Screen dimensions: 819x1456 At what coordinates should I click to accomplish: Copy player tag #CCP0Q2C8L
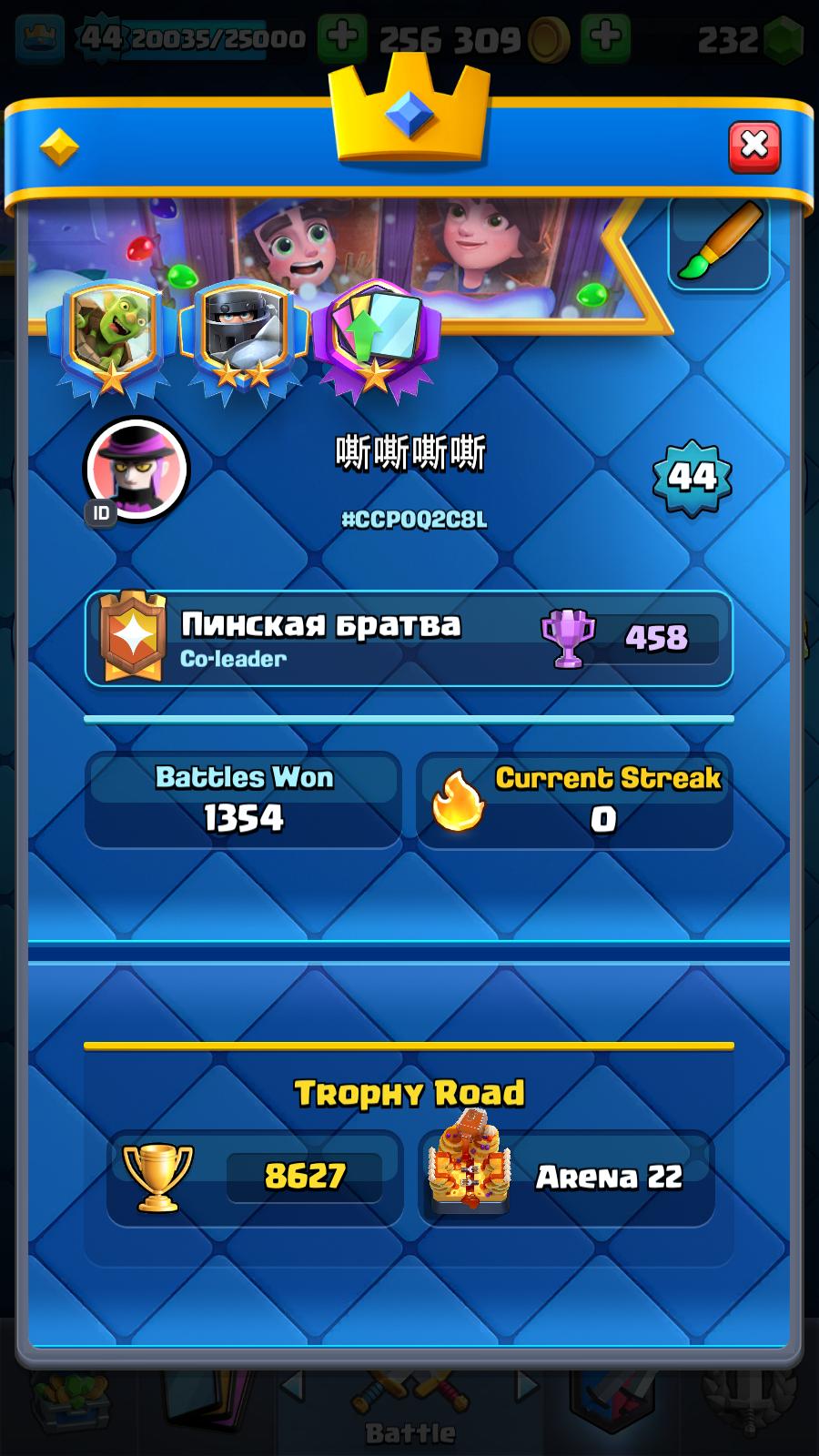pos(414,520)
